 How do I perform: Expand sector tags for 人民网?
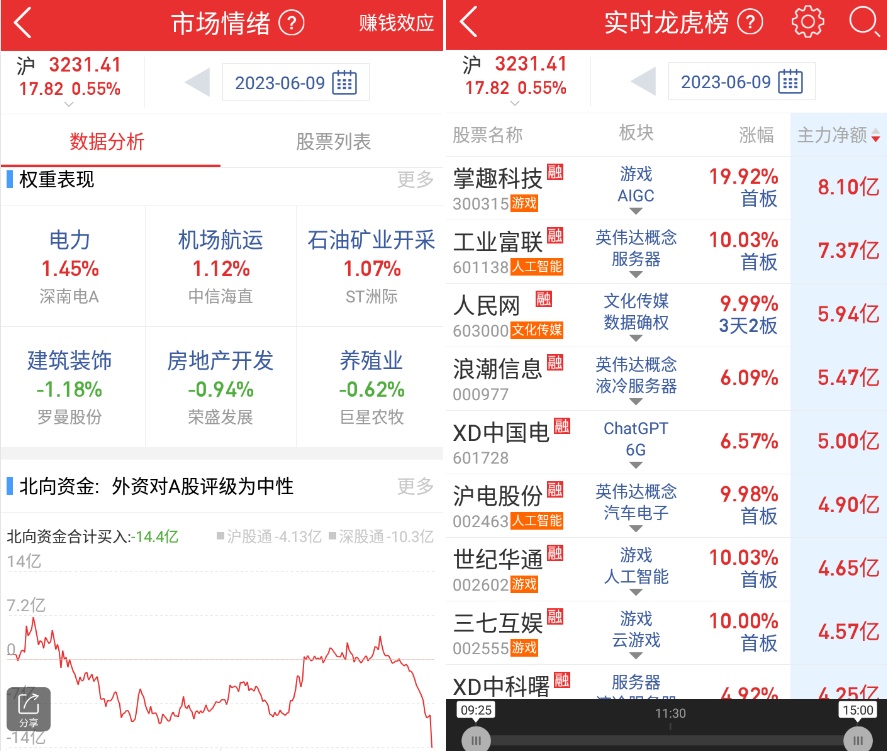click(636, 340)
